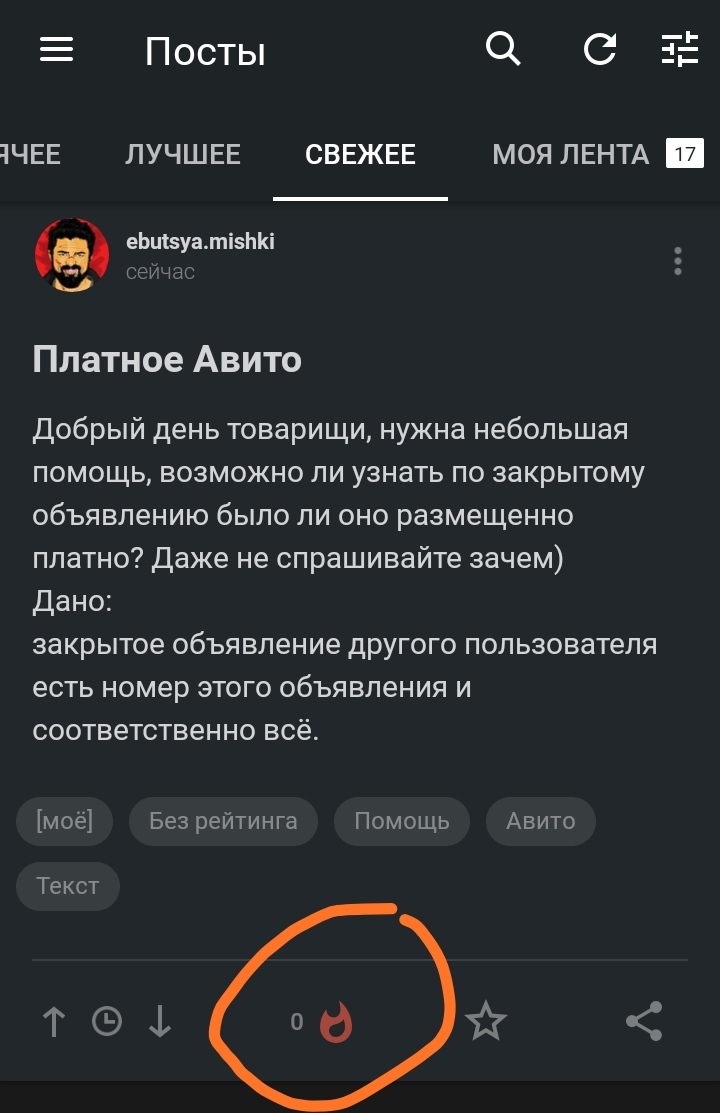Open the feed filter settings
The image size is (720, 1113).
coord(680,49)
